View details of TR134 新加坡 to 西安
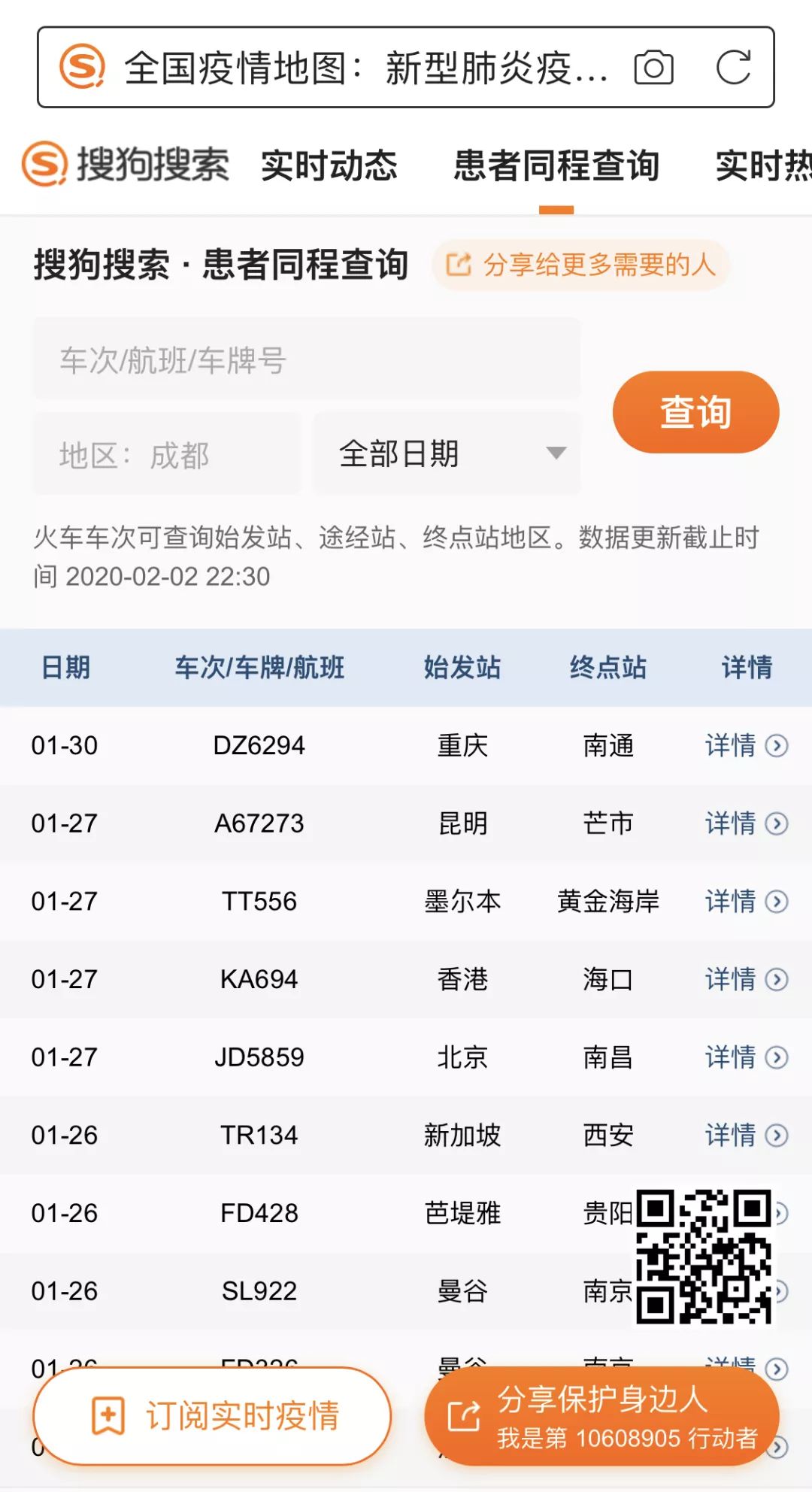Image resolution: width=812 pixels, height=1492 pixels. (x=746, y=1135)
